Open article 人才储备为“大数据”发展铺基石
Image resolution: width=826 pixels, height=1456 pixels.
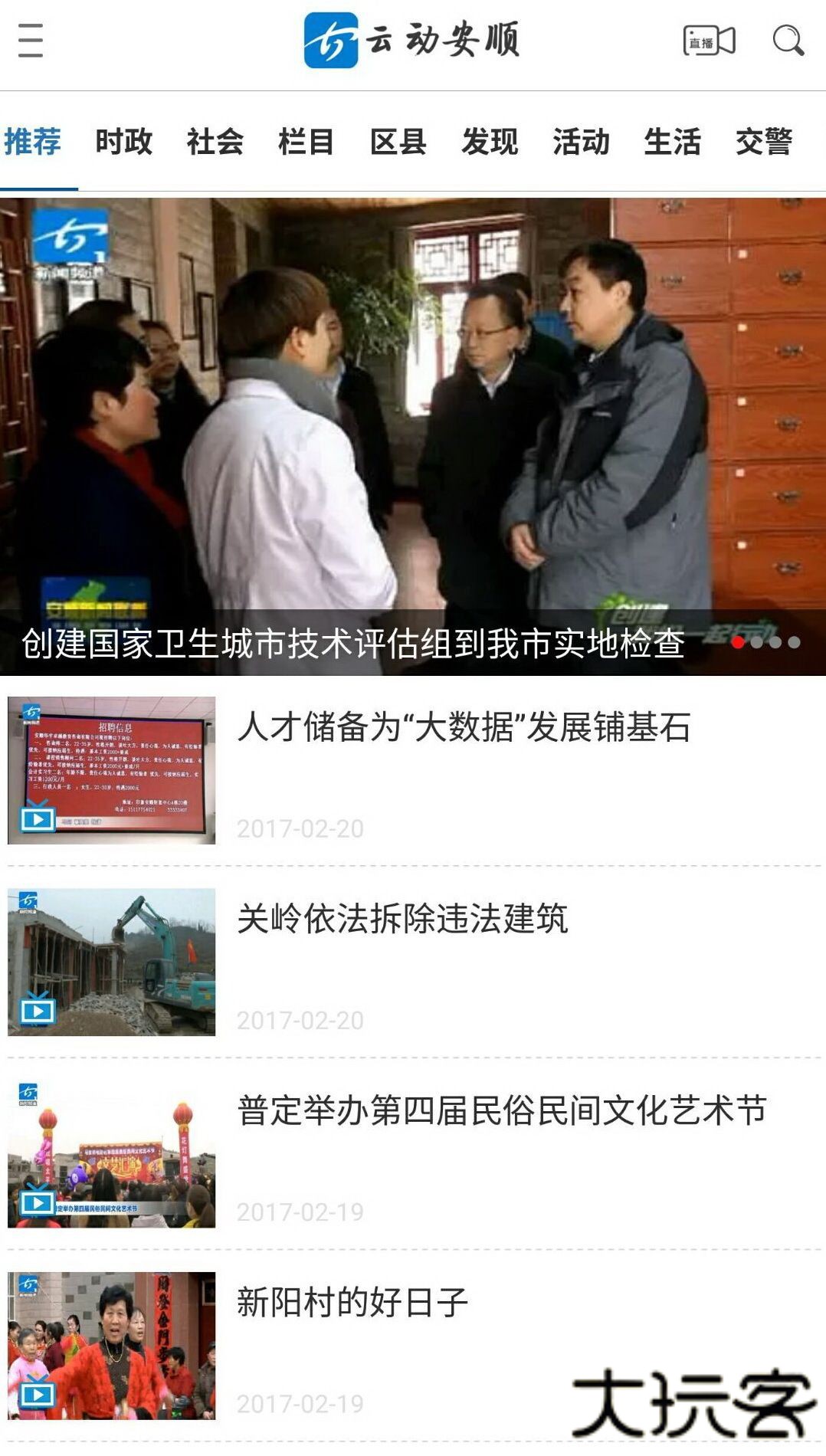(x=464, y=726)
